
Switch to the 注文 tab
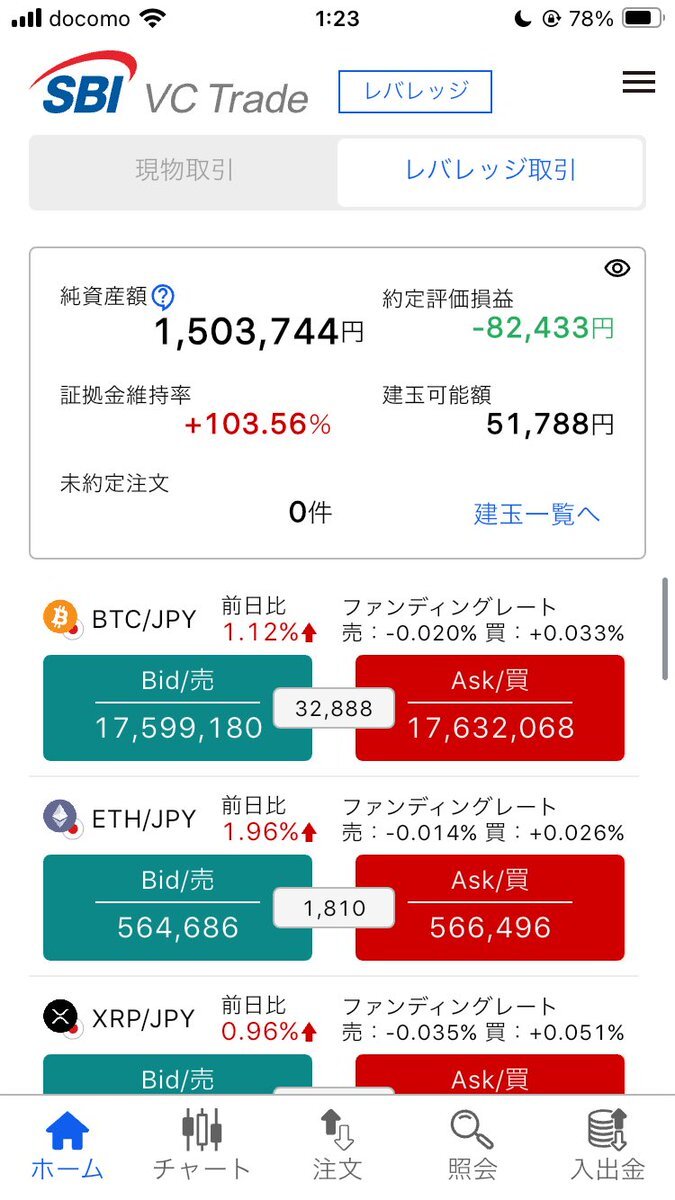[x=337, y=1146]
